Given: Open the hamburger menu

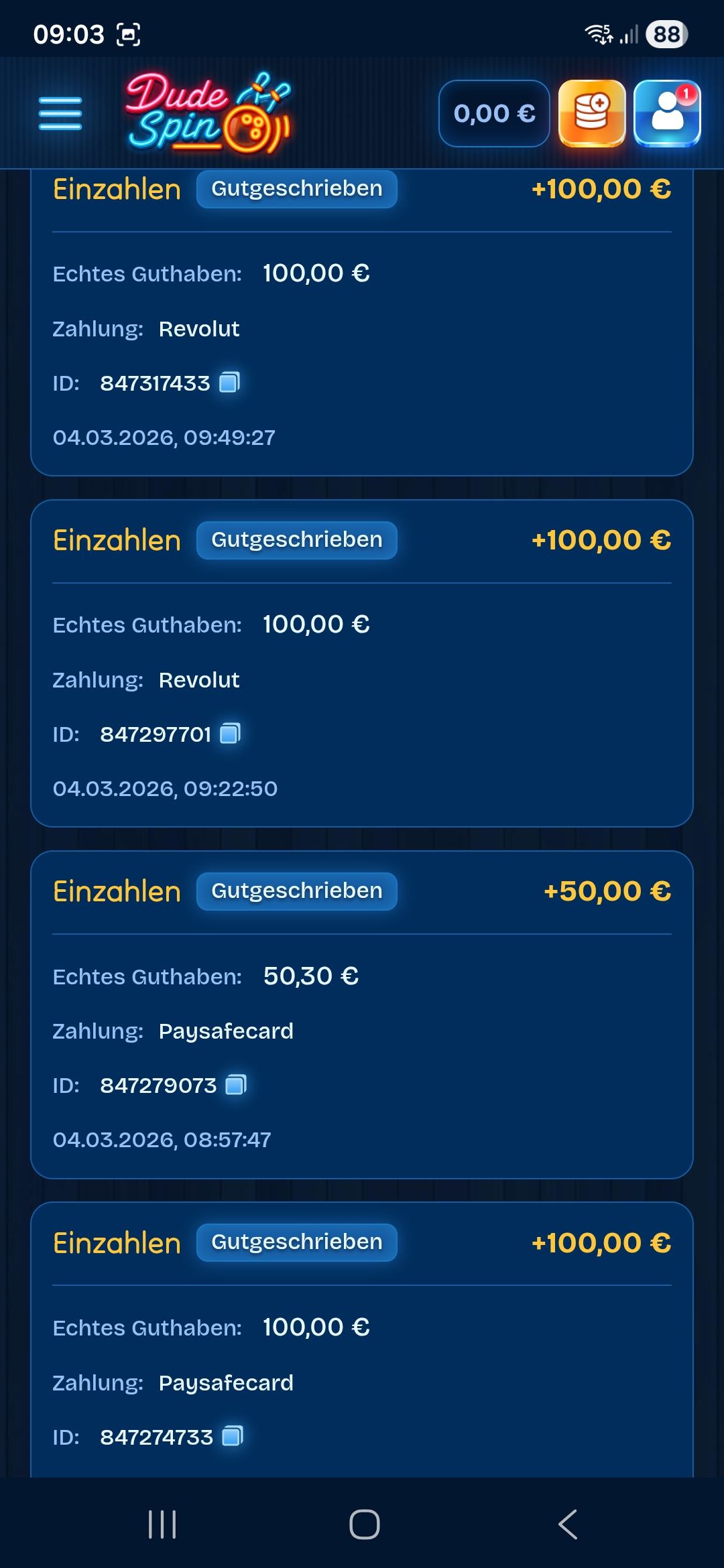Looking at the screenshot, I should [x=60, y=113].
